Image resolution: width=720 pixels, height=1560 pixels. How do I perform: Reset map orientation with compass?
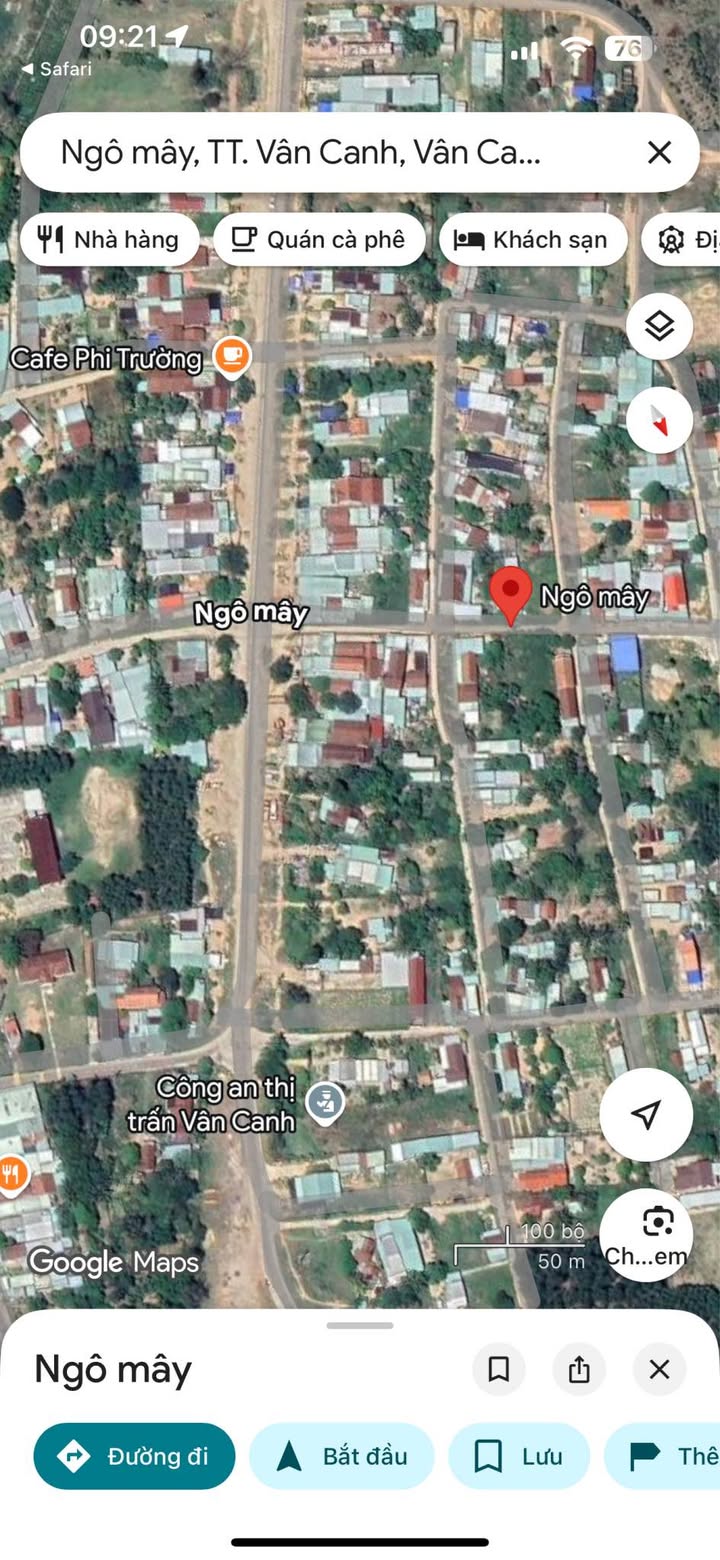(659, 420)
